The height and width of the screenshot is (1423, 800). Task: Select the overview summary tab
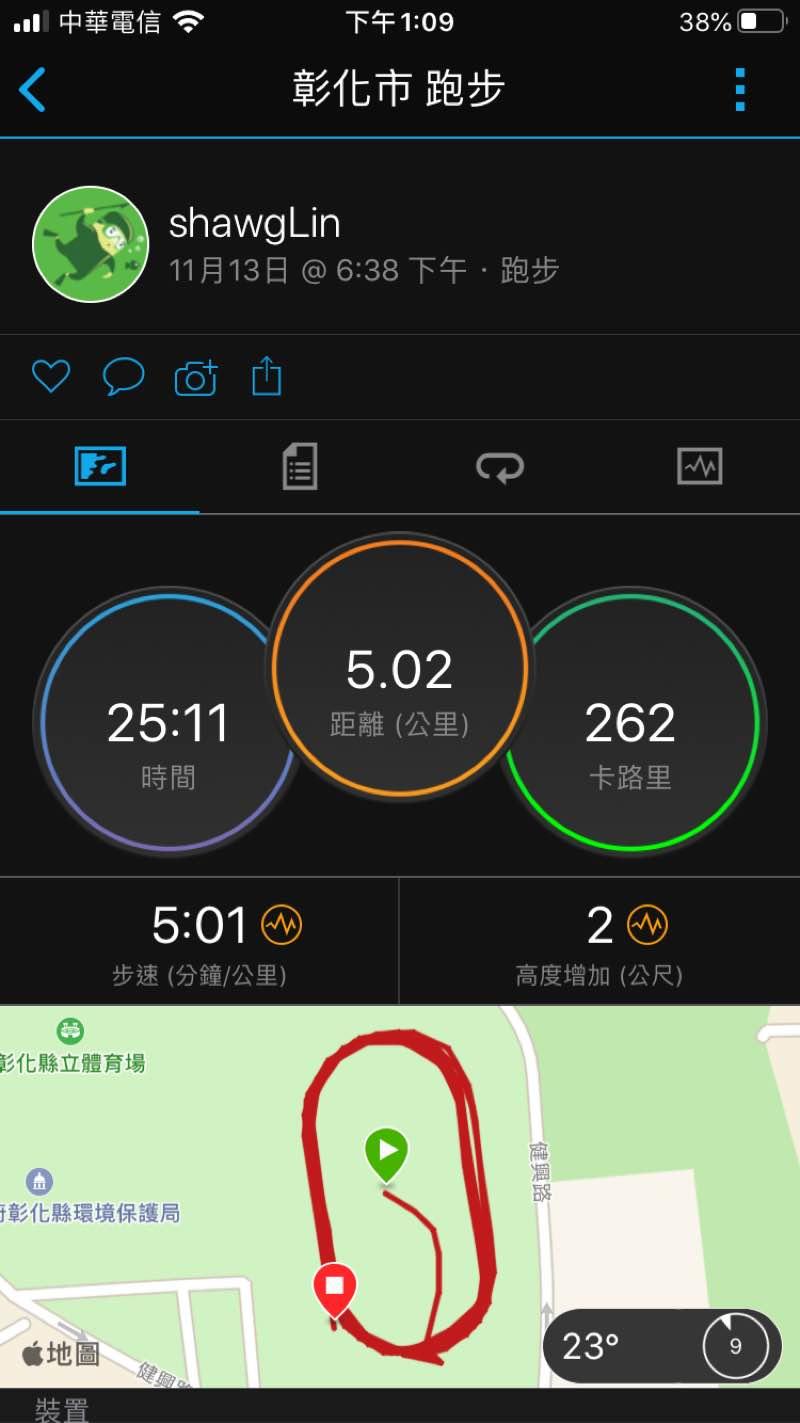point(100,466)
